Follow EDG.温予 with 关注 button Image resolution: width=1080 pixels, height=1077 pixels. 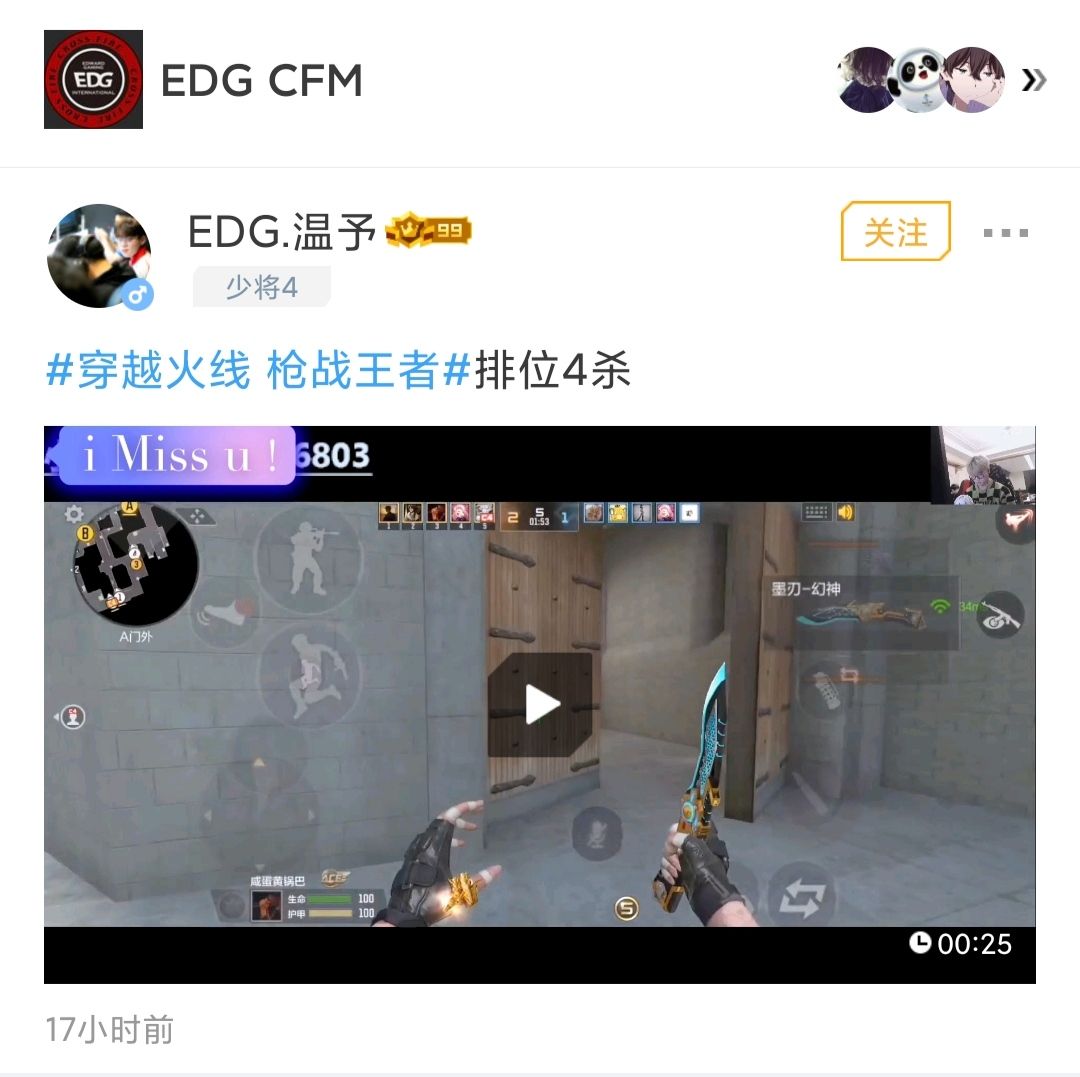[896, 232]
